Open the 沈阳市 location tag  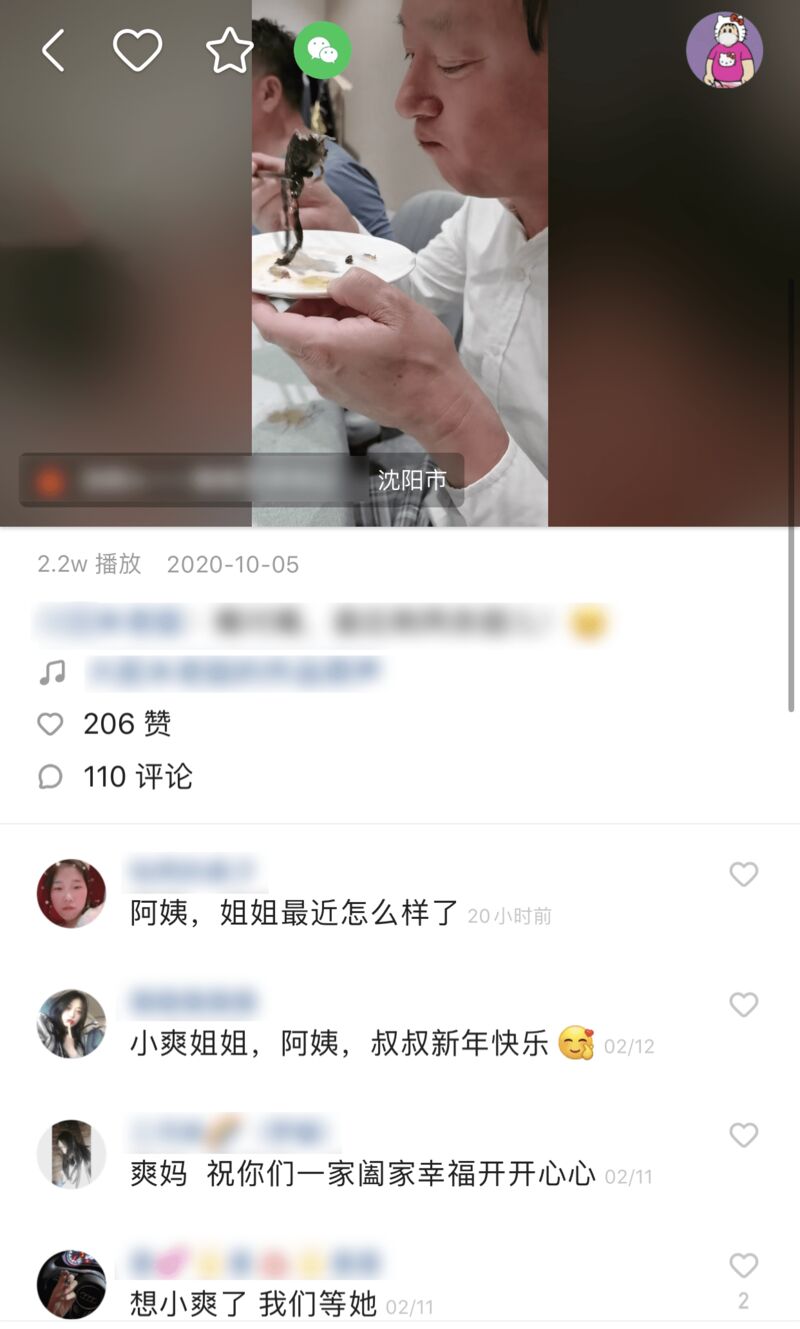point(412,480)
